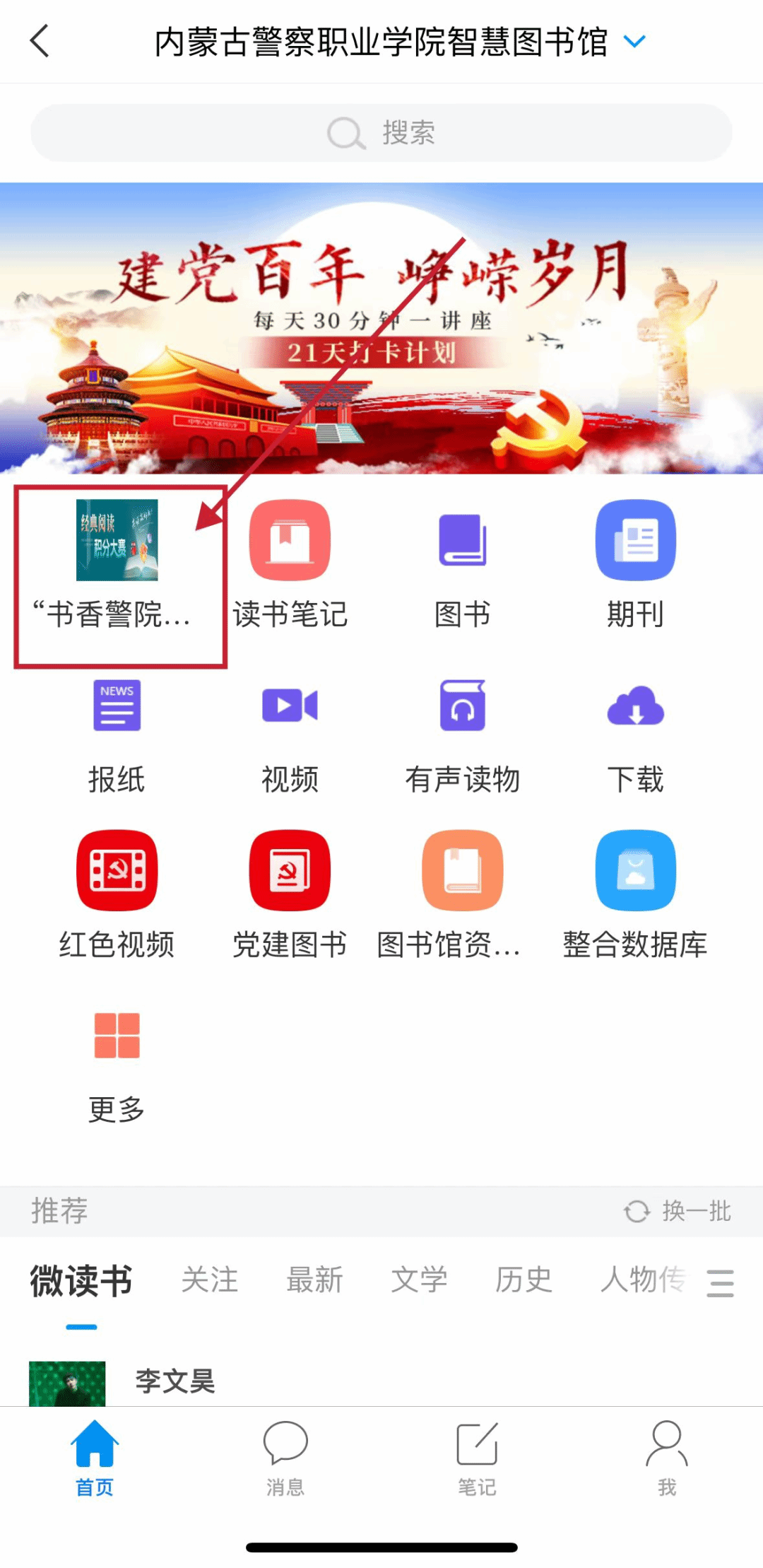
Task: Go back using the top-left arrow
Action: coord(40,41)
